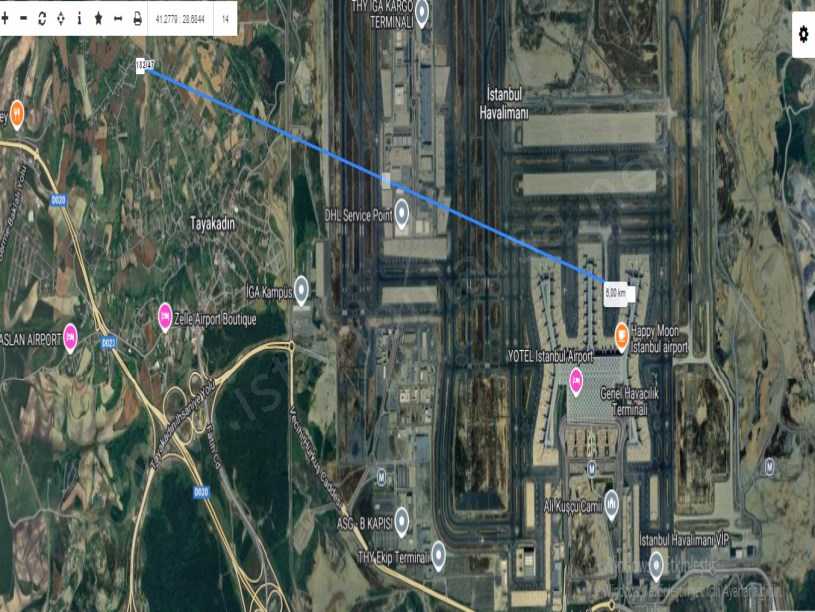815x612 pixels.
Task: Open the info tool
Action: pos(79,18)
